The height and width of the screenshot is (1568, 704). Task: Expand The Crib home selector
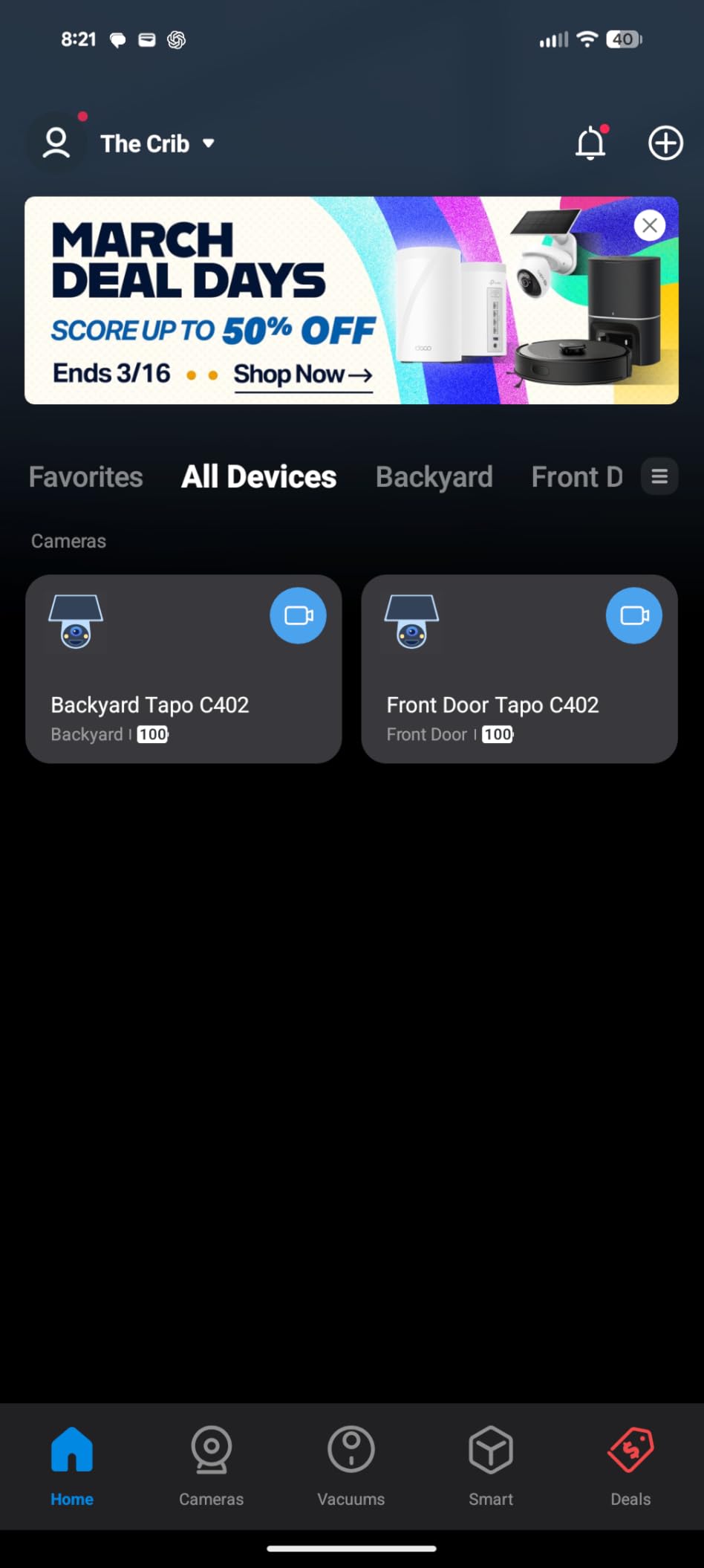click(157, 143)
